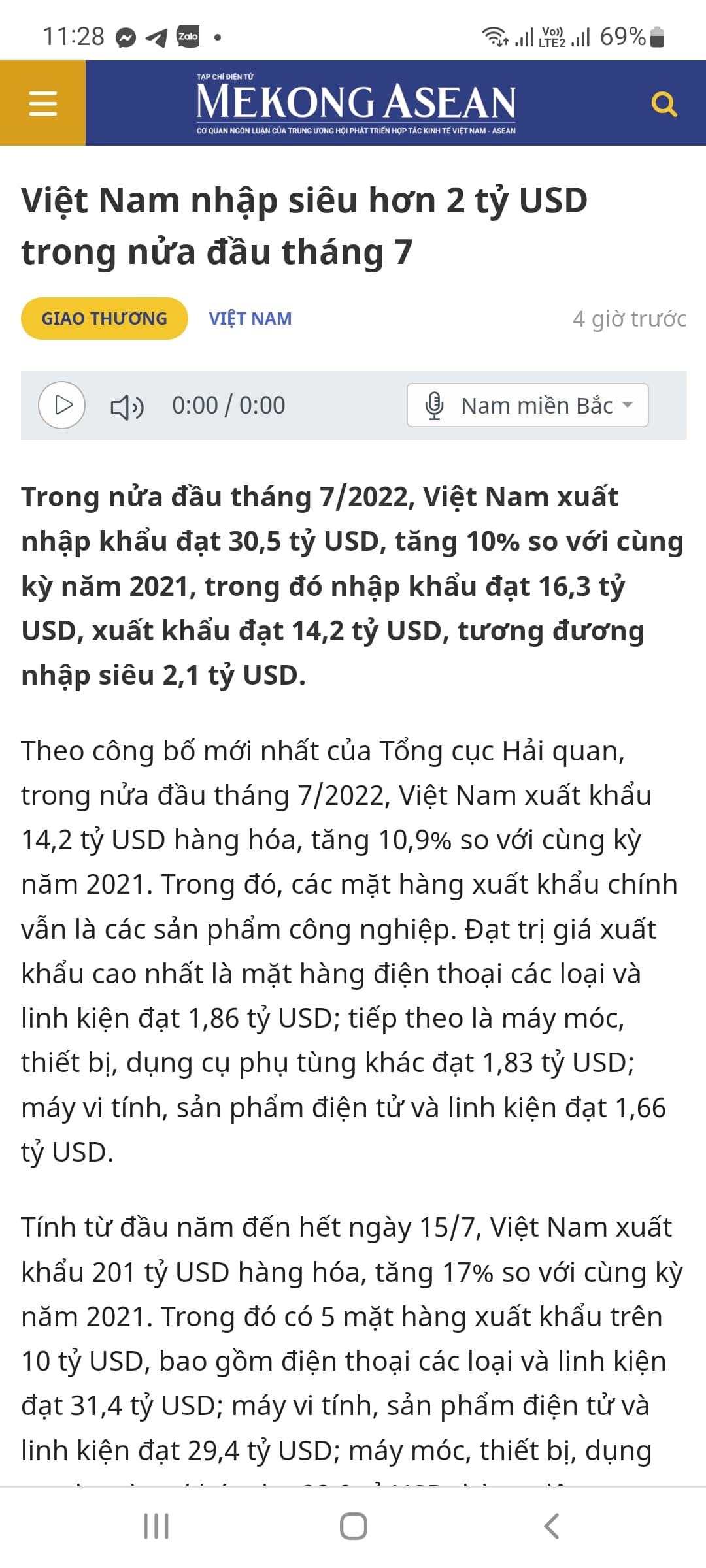The image size is (706, 1568).
Task: Open the search magnifier icon
Action: (x=664, y=104)
